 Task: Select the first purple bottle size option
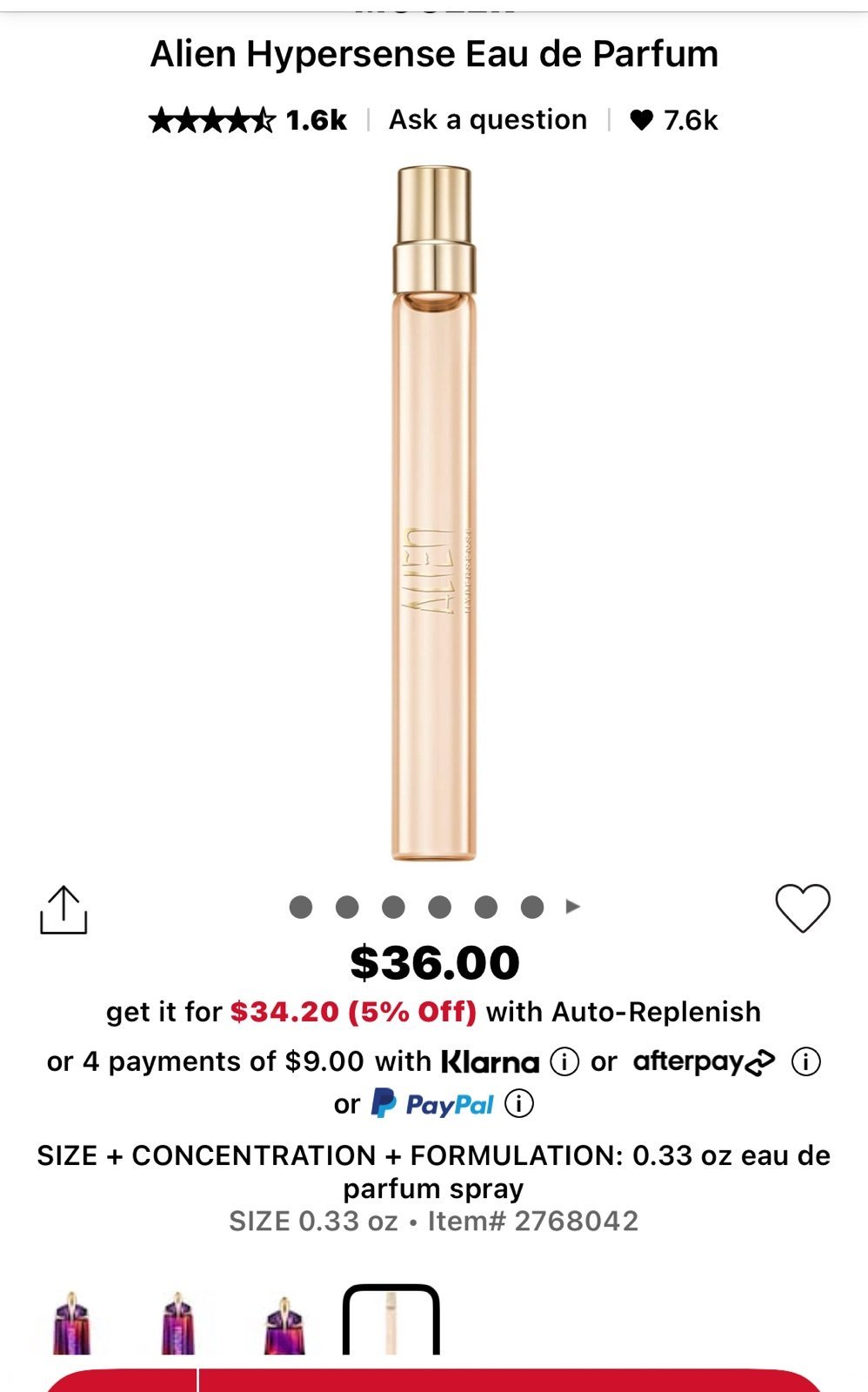[72, 1322]
